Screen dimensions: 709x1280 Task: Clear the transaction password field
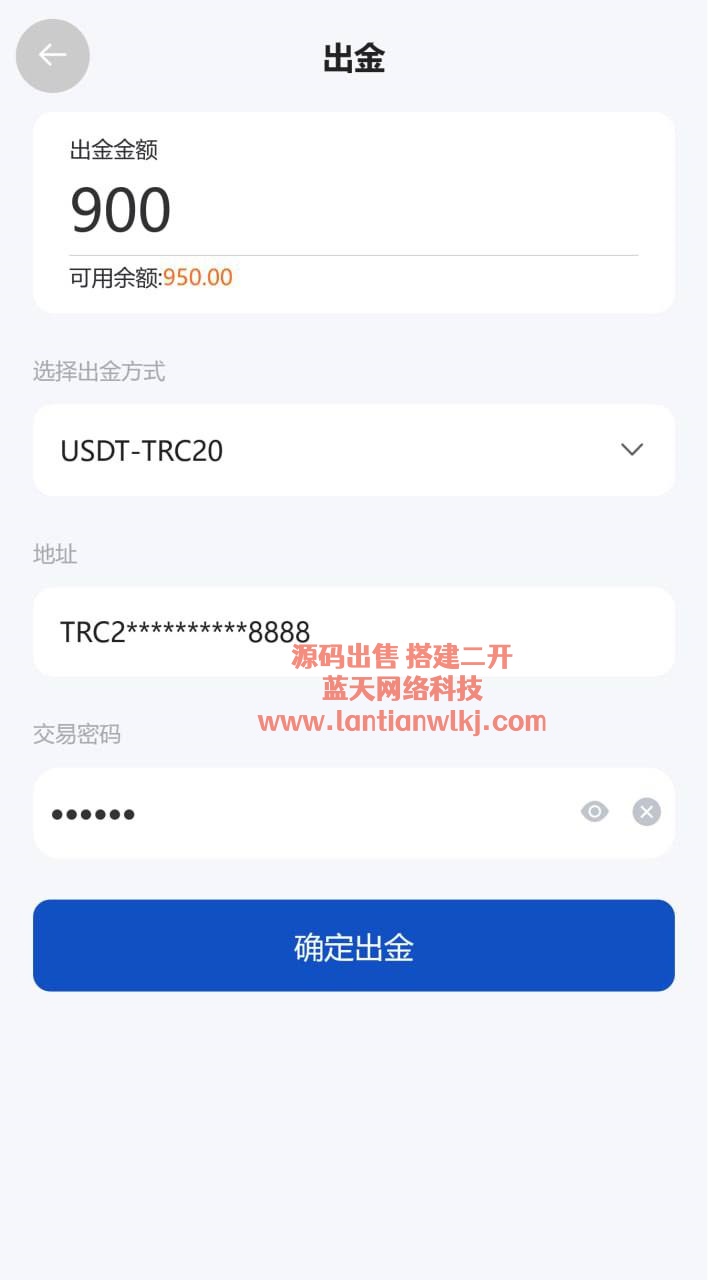coord(647,812)
